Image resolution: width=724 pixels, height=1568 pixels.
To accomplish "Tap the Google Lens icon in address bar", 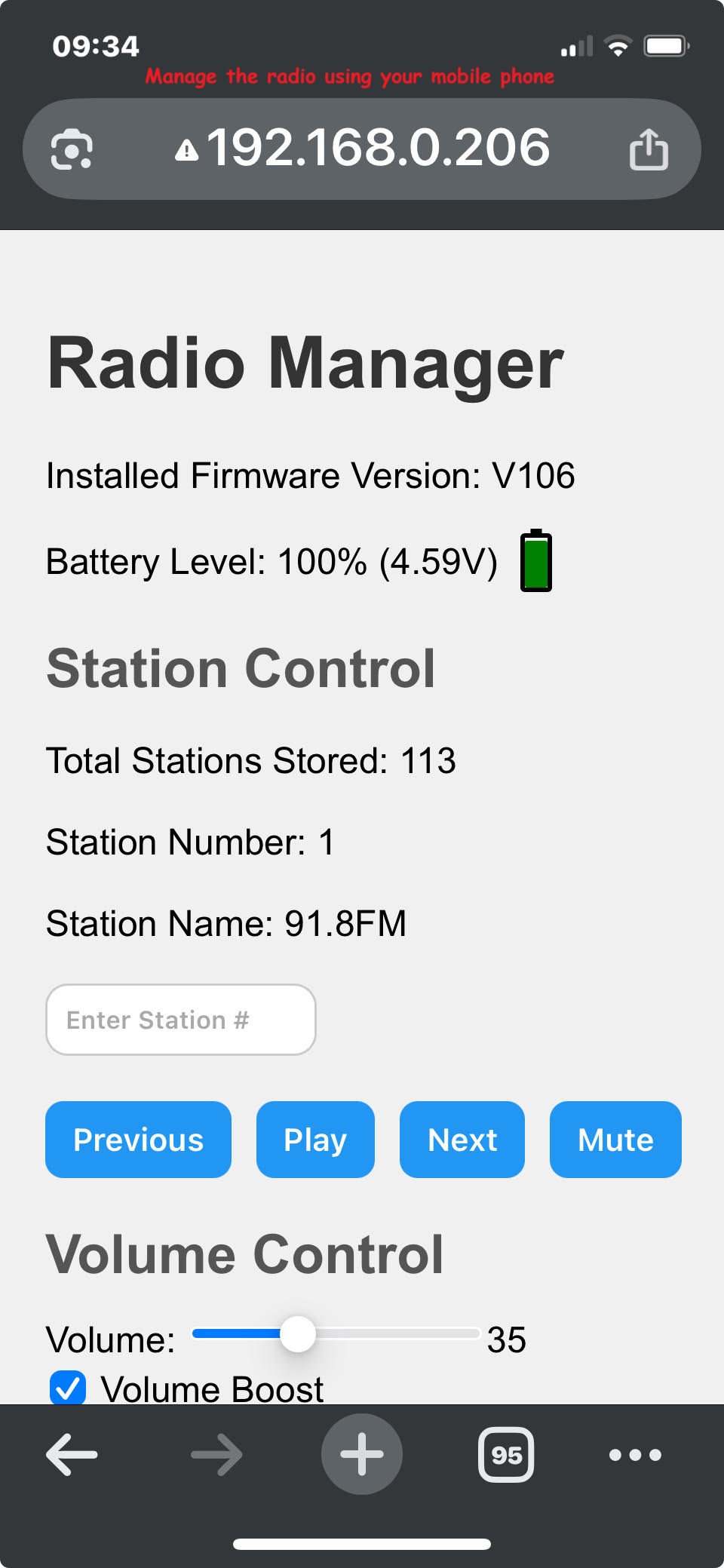I will click(x=72, y=149).
